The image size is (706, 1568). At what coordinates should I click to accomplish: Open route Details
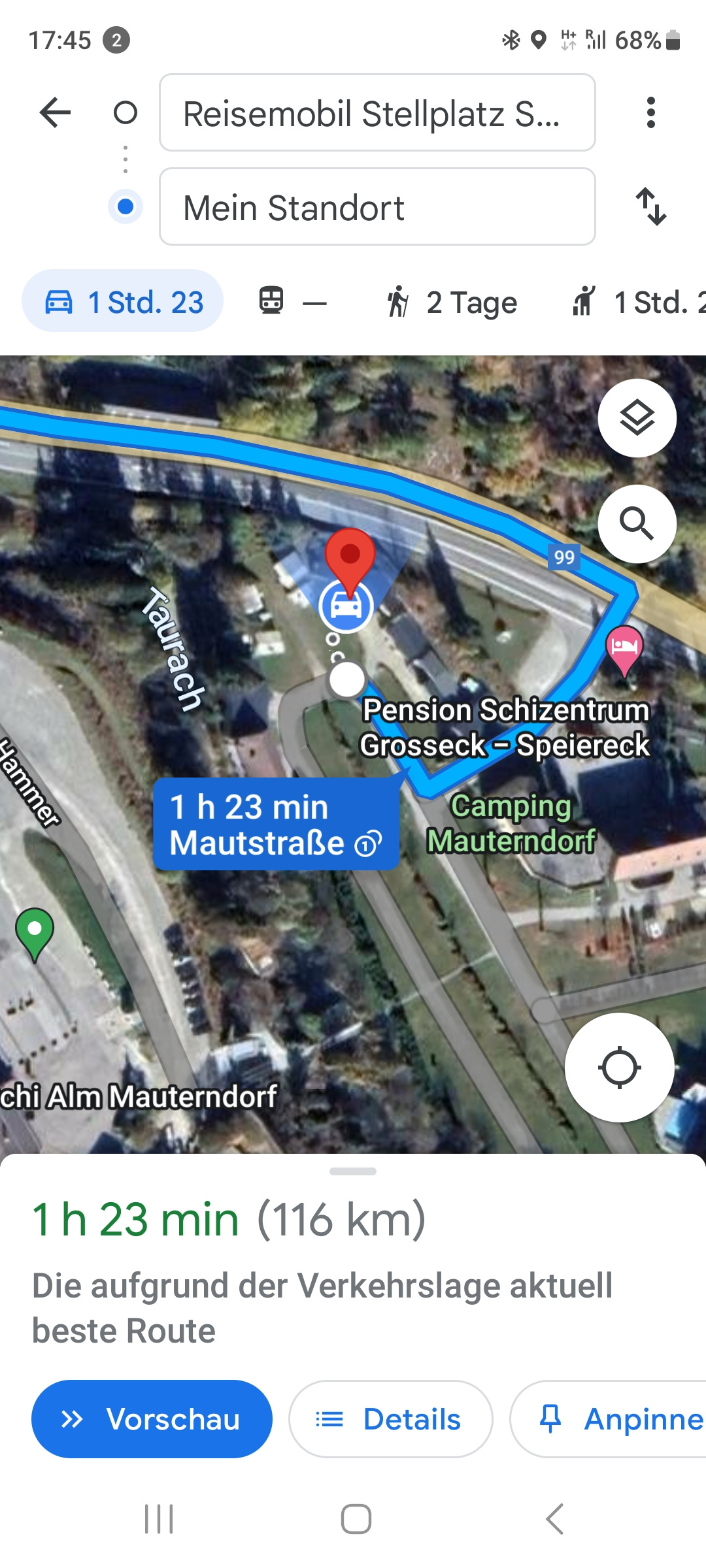tap(390, 1419)
